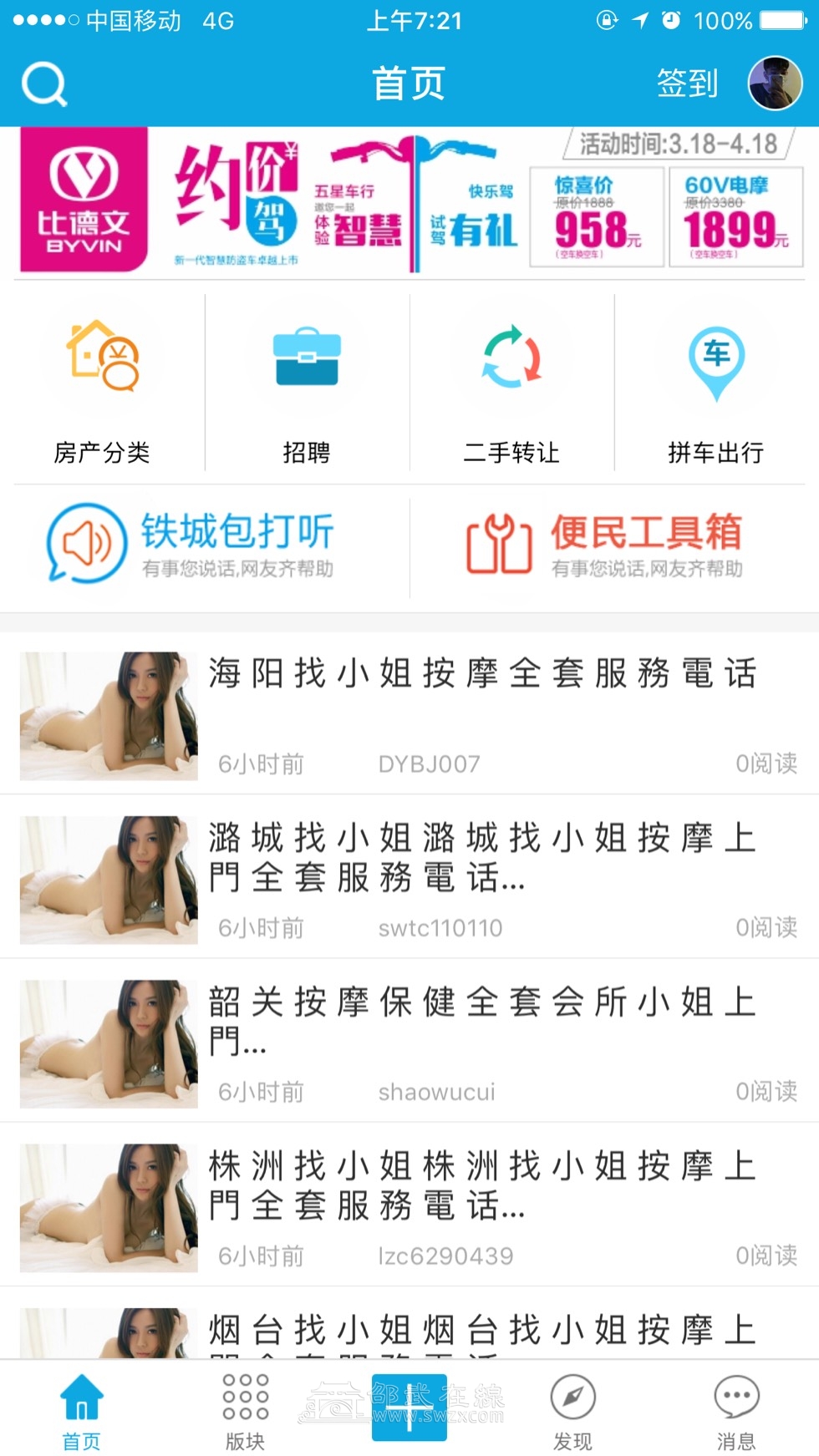Open the 比德文 BYVIN promotion banner
Image resolution: width=819 pixels, height=1456 pixels.
pyautogui.click(x=409, y=201)
